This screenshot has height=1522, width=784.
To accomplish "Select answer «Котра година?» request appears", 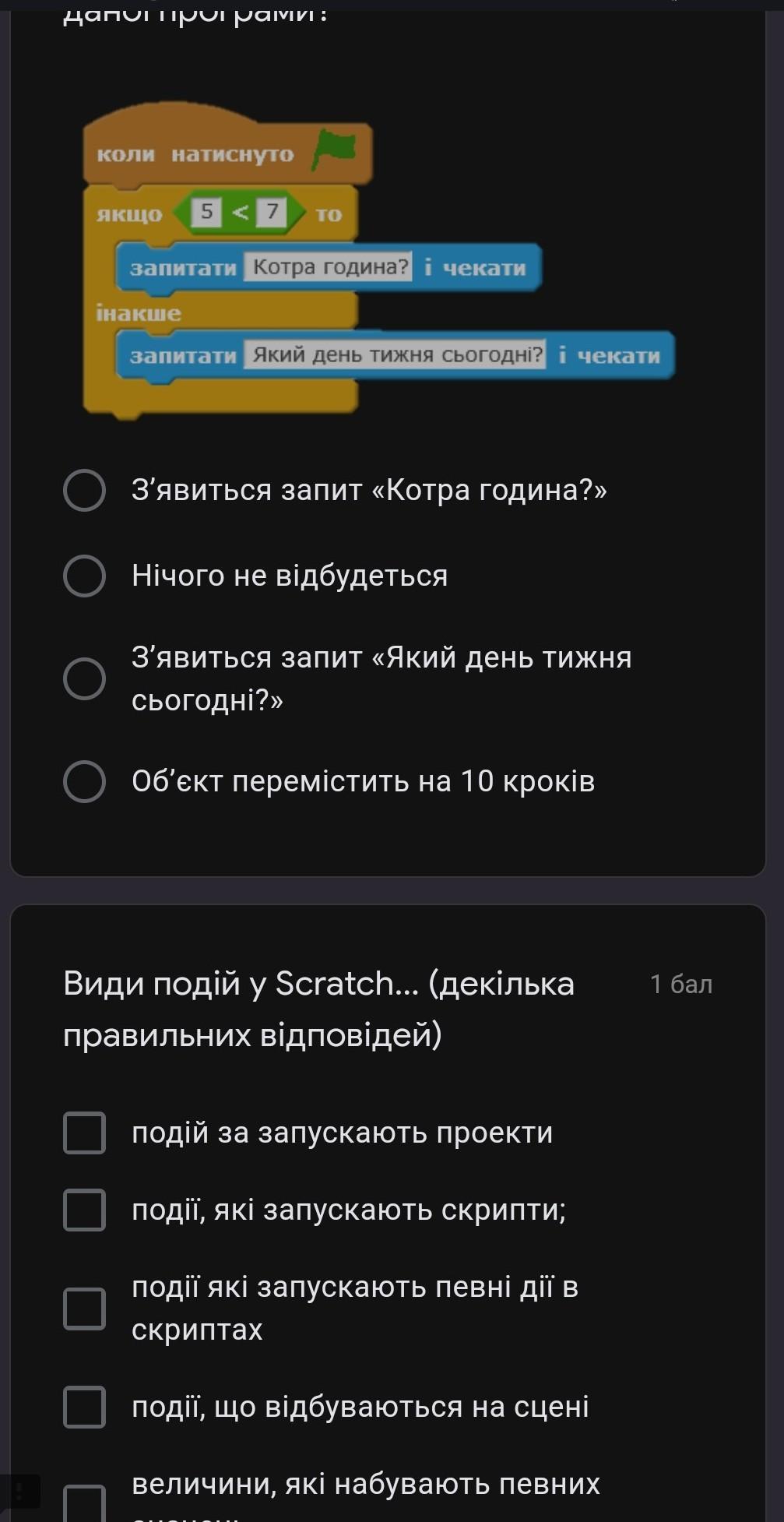I will (x=84, y=490).
